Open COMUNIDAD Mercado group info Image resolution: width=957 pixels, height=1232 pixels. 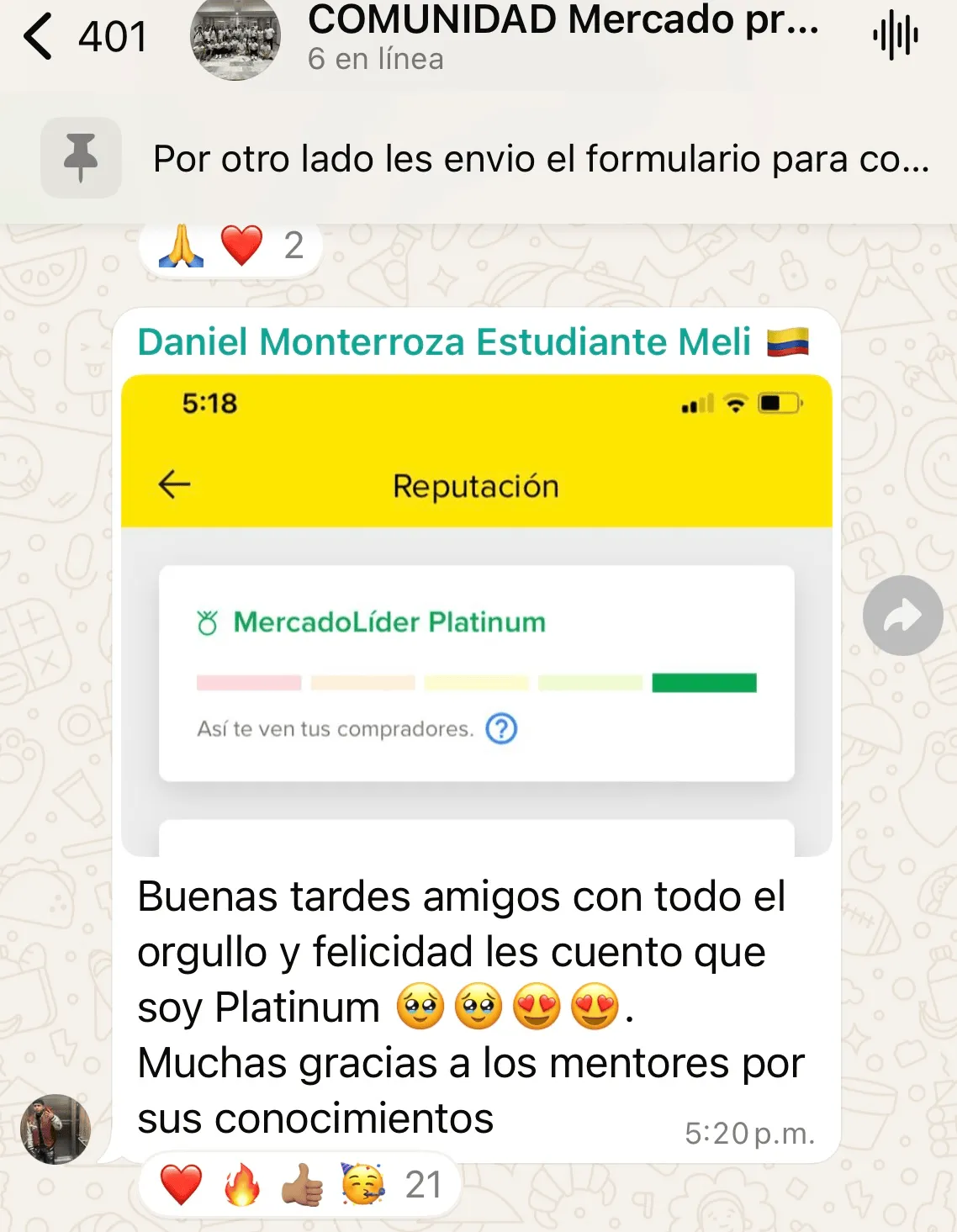click(562, 37)
